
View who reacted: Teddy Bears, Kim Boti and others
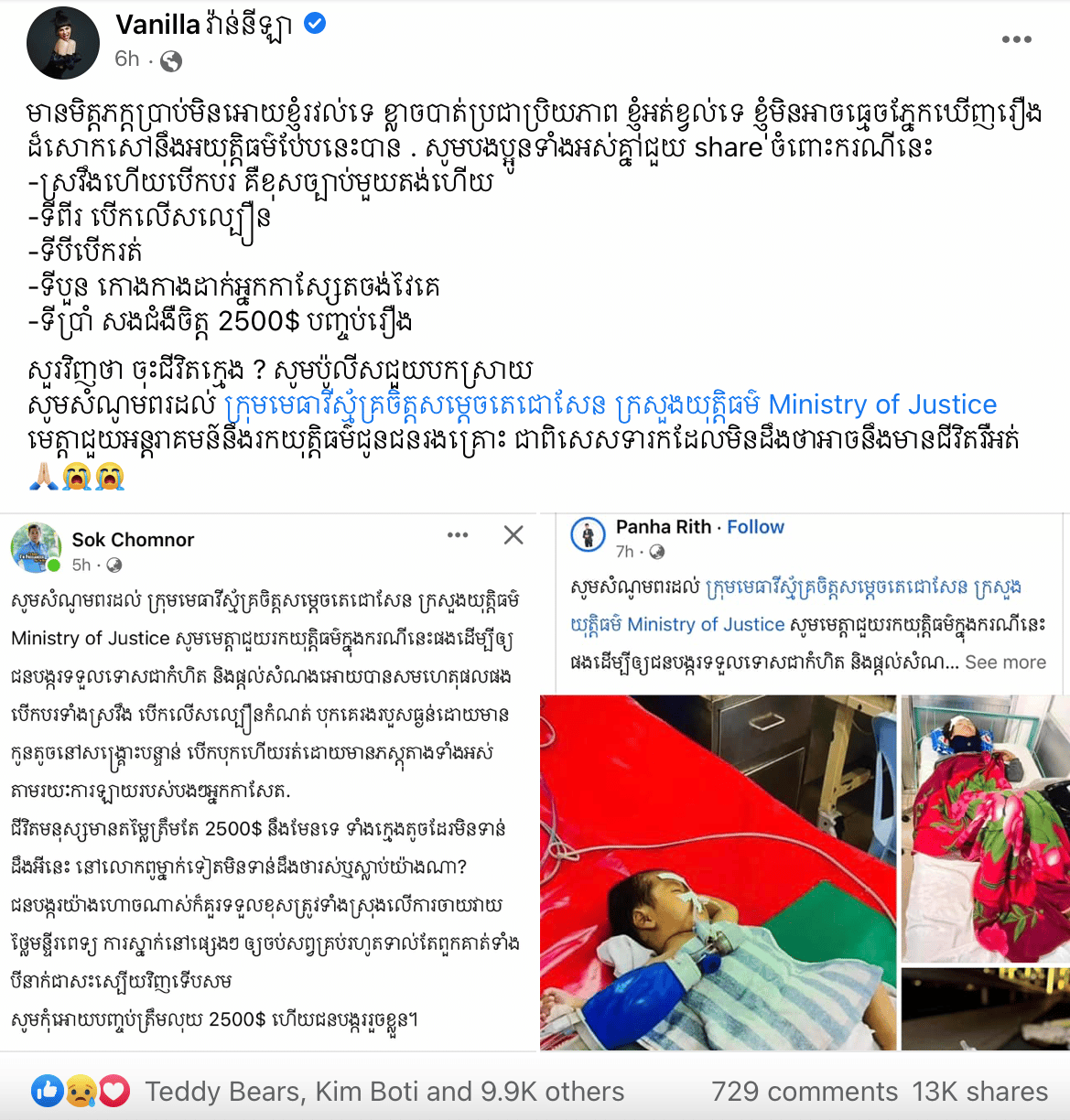click(384, 1092)
